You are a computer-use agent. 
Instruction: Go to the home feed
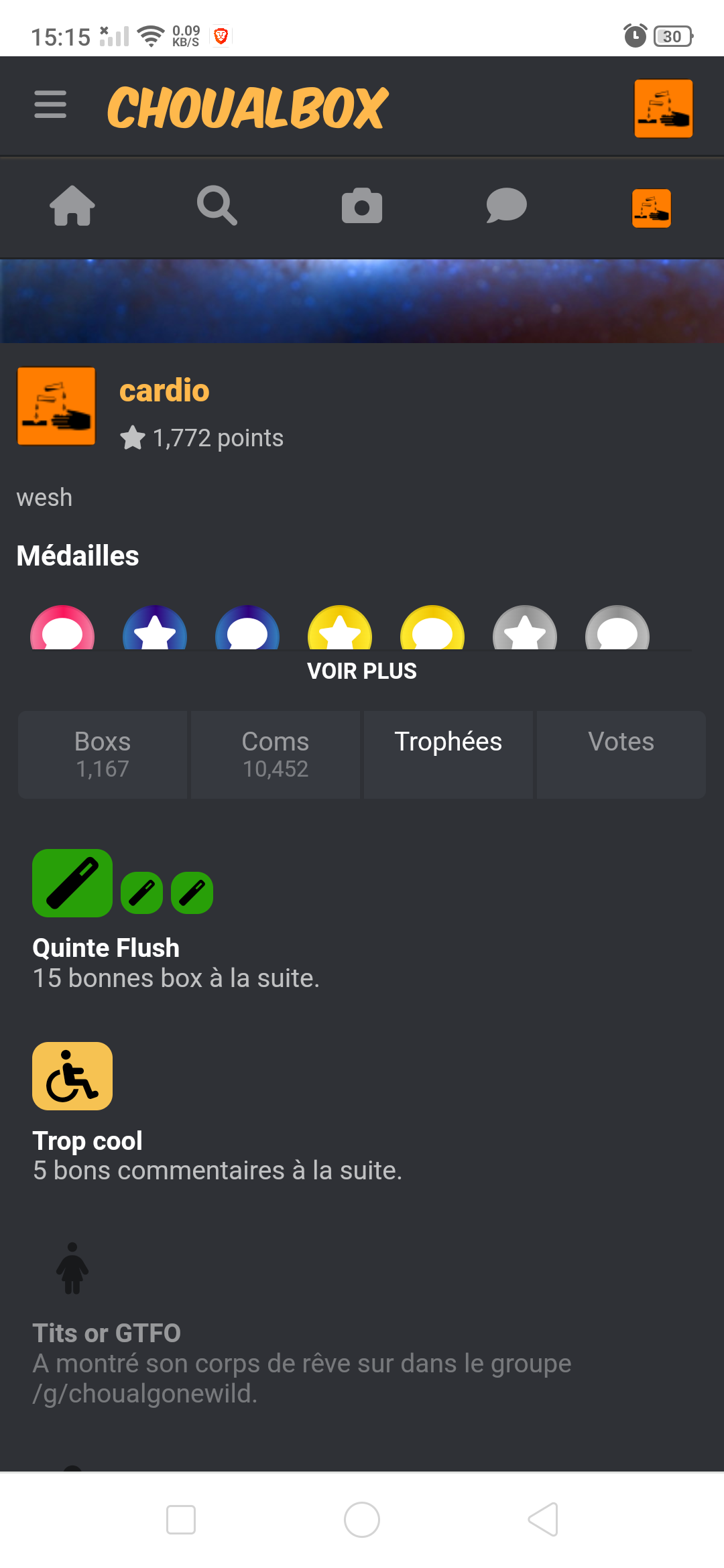click(72, 206)
